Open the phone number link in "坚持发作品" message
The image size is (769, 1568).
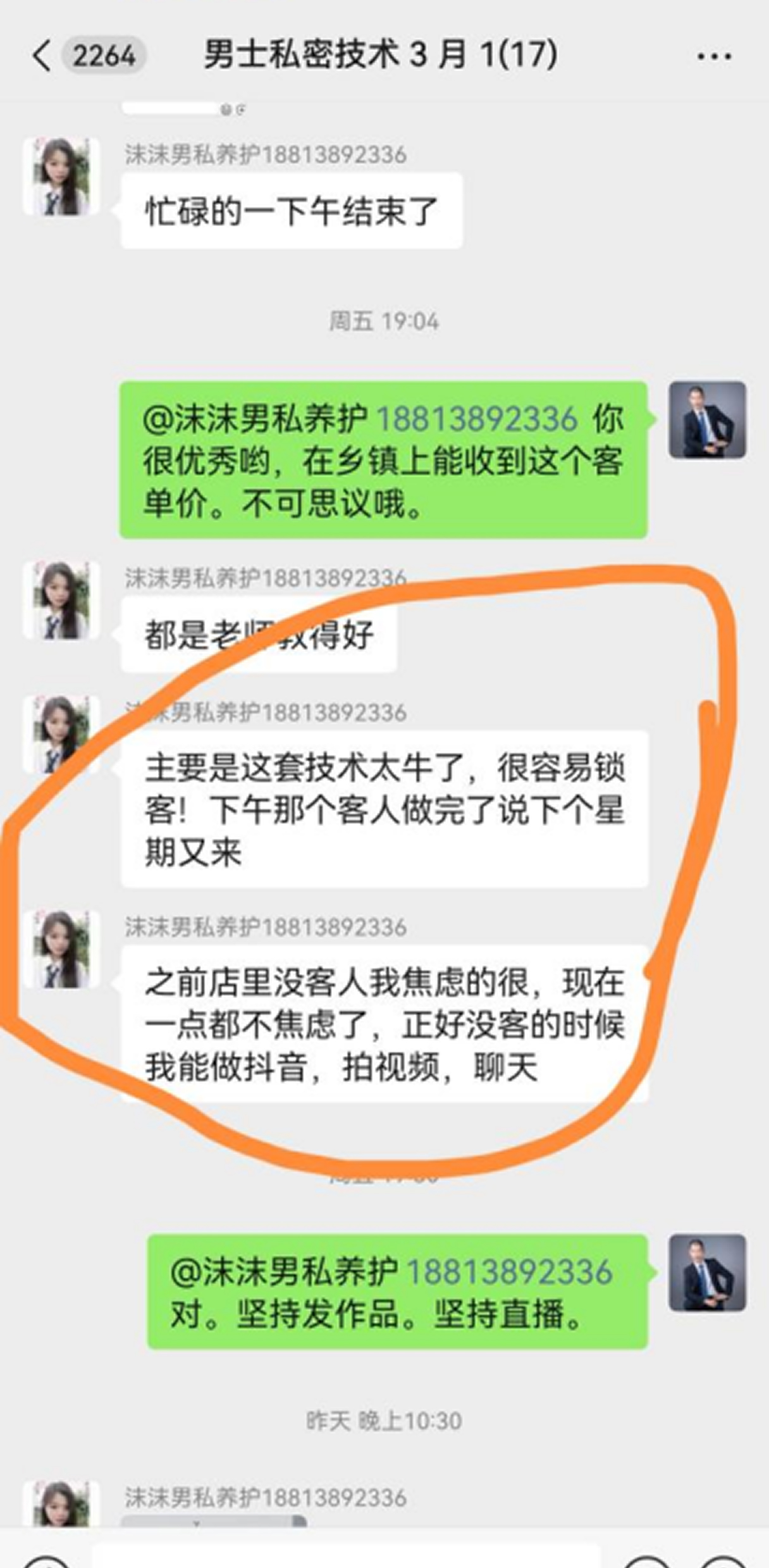509,1272
